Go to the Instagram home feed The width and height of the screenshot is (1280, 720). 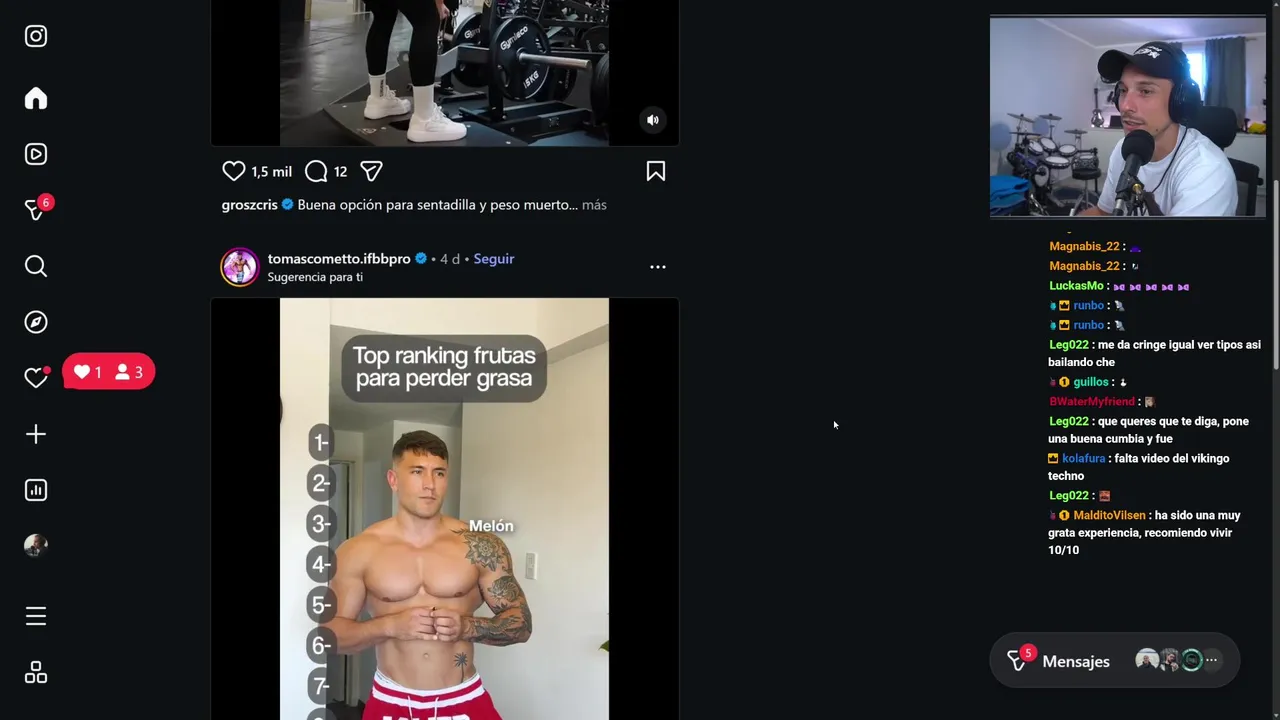coord(36,98)
